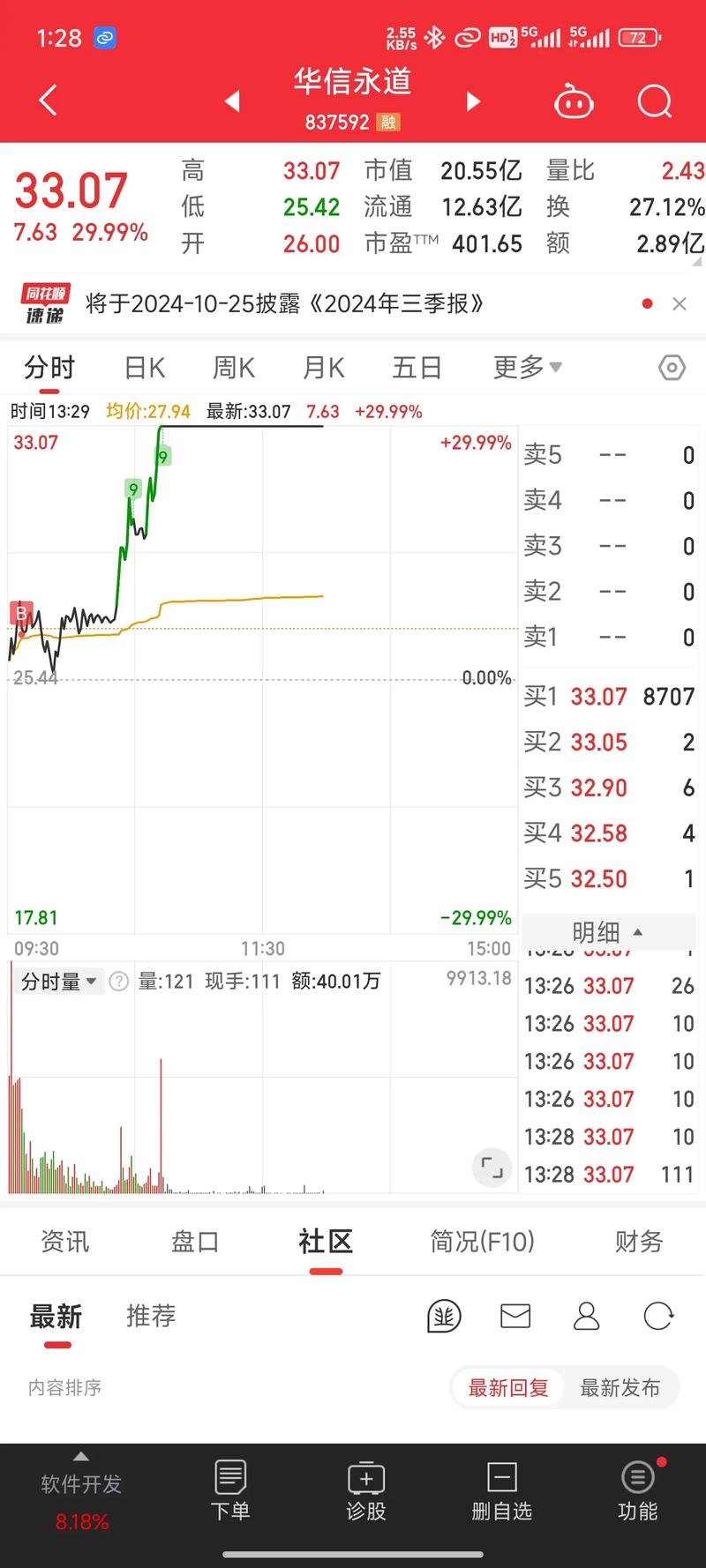706x1568 pixels.
Task: Switch to the 日K chart tab
Action: coord(143,368)
